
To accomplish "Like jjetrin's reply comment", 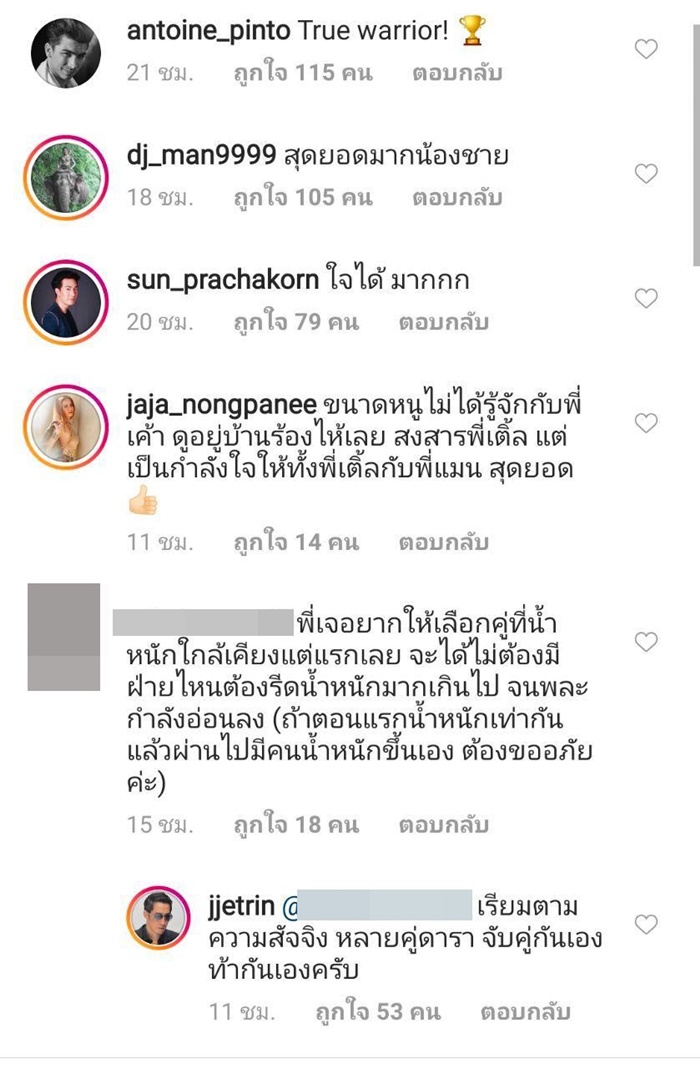I will click(647, 924).
